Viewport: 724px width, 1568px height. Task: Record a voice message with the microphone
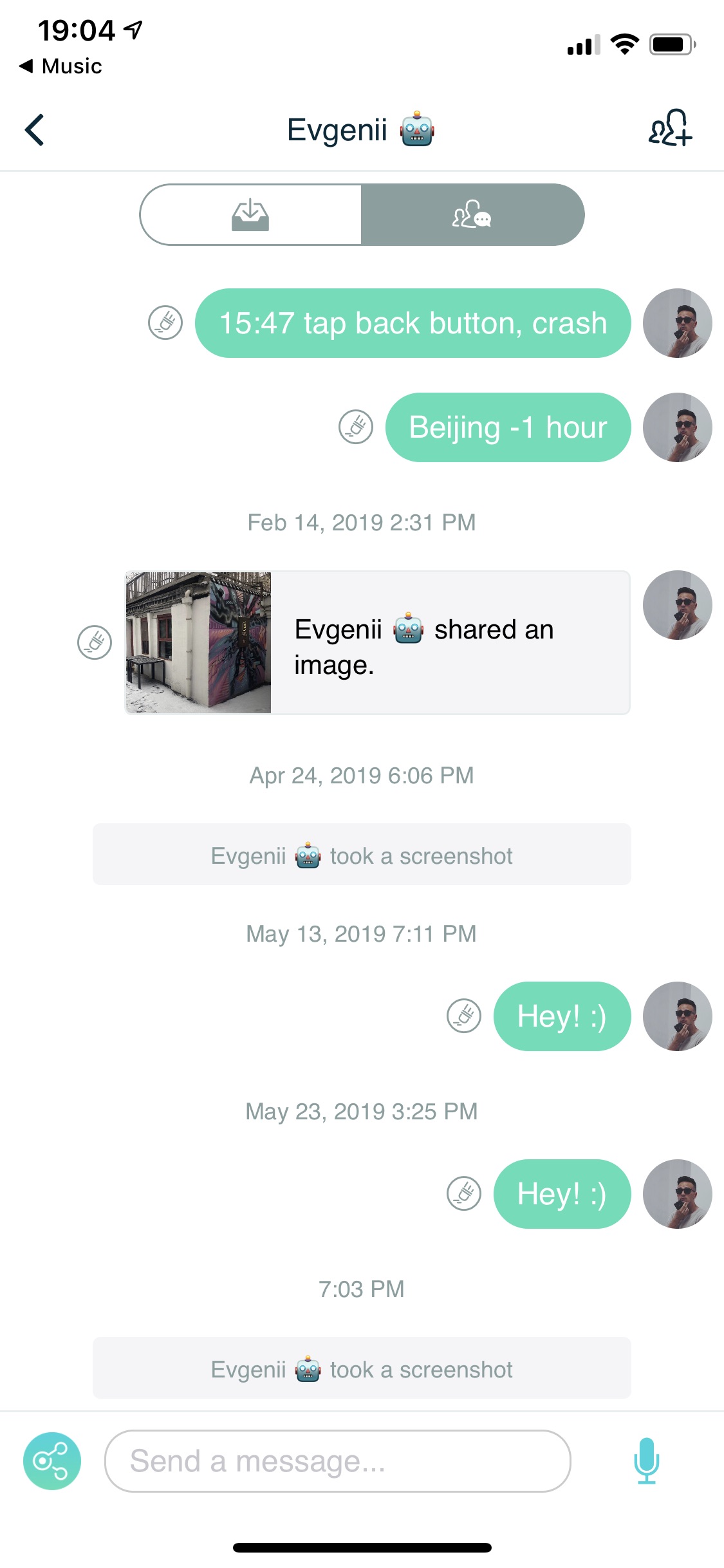(x=646, y=1461)
